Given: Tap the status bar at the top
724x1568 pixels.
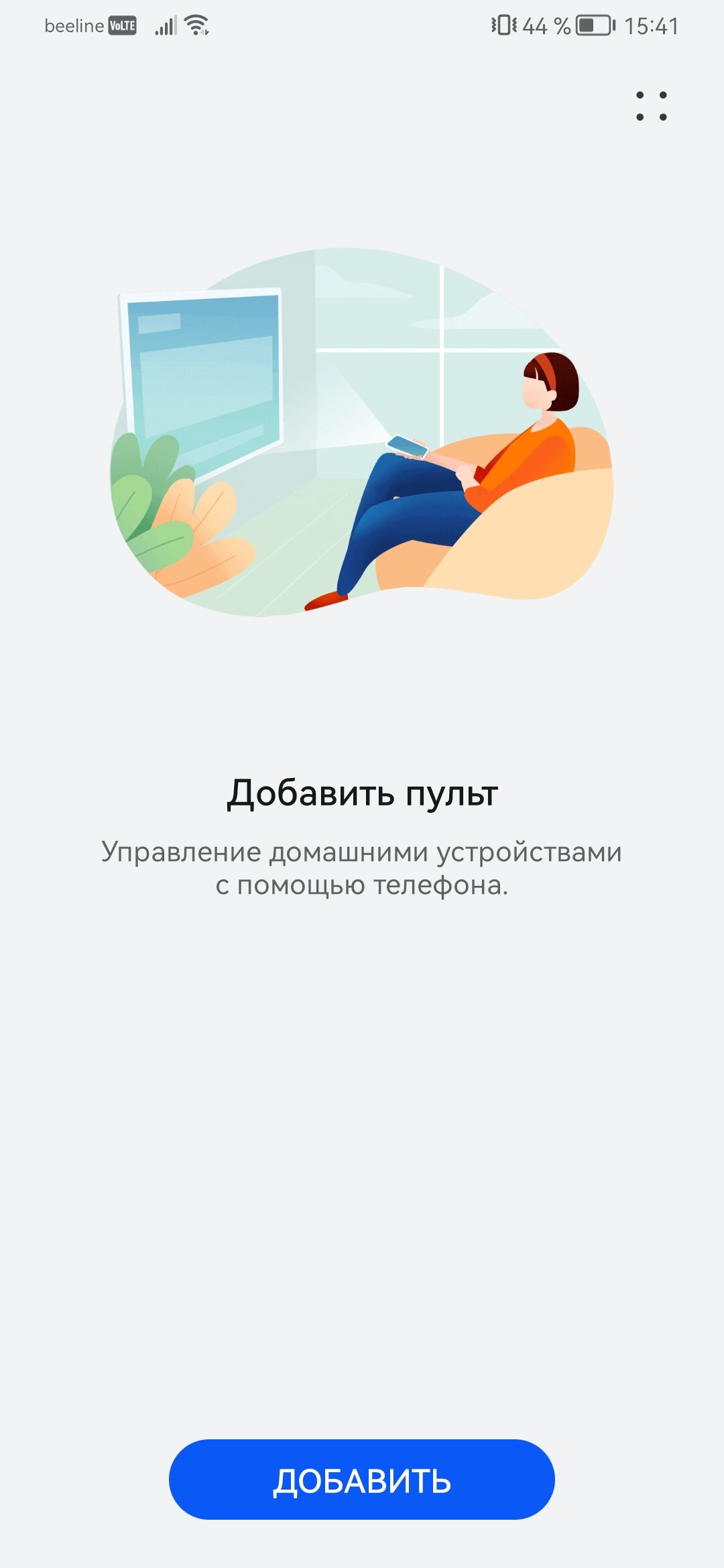Looking at the screenshot, I should (x=362, y=25).
